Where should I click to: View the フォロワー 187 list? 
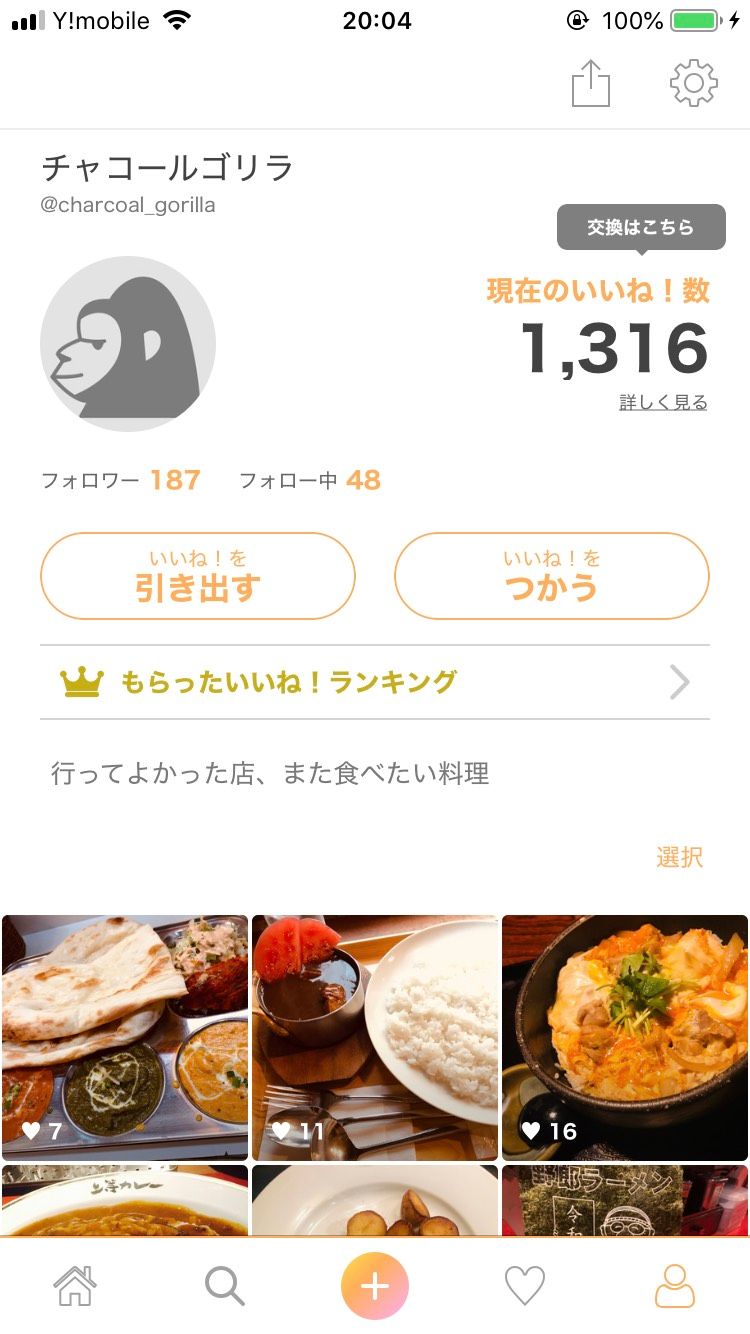pos(121,481)
